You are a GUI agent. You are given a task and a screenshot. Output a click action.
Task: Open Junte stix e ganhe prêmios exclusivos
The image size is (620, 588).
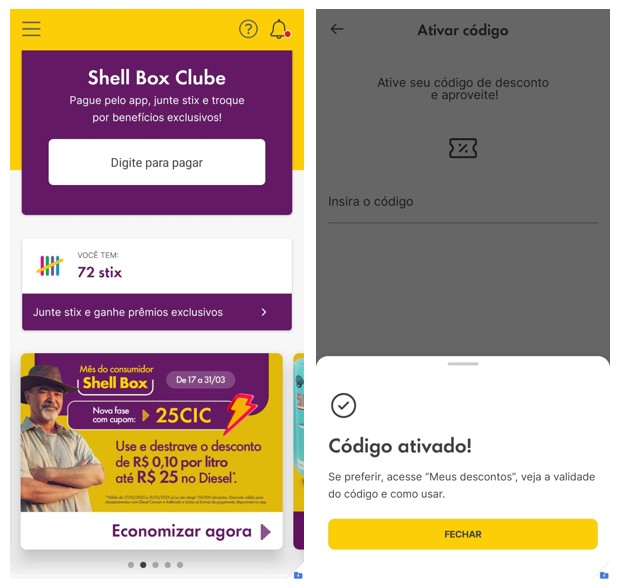[x=157, y=312]
